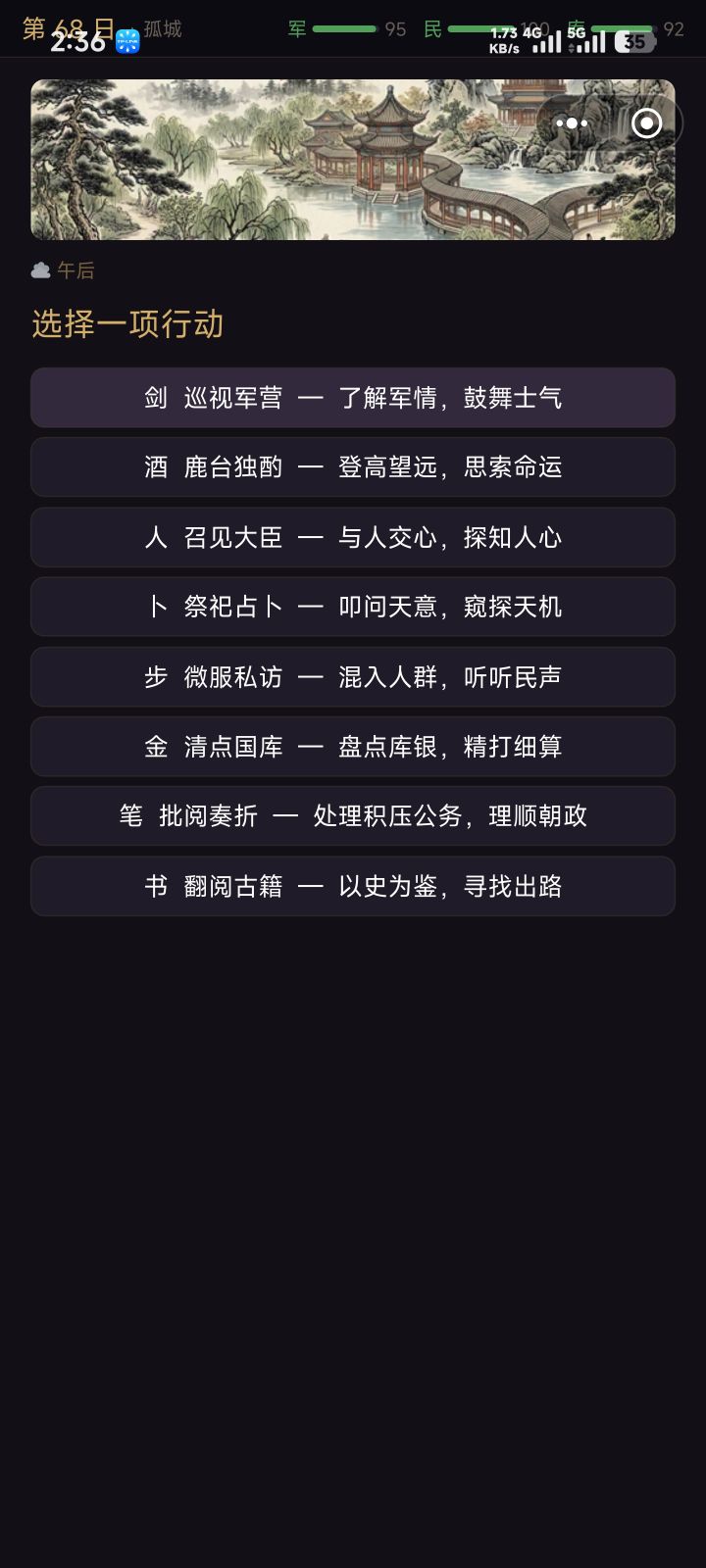Open the mini-program more options menu

pos(571,123)
